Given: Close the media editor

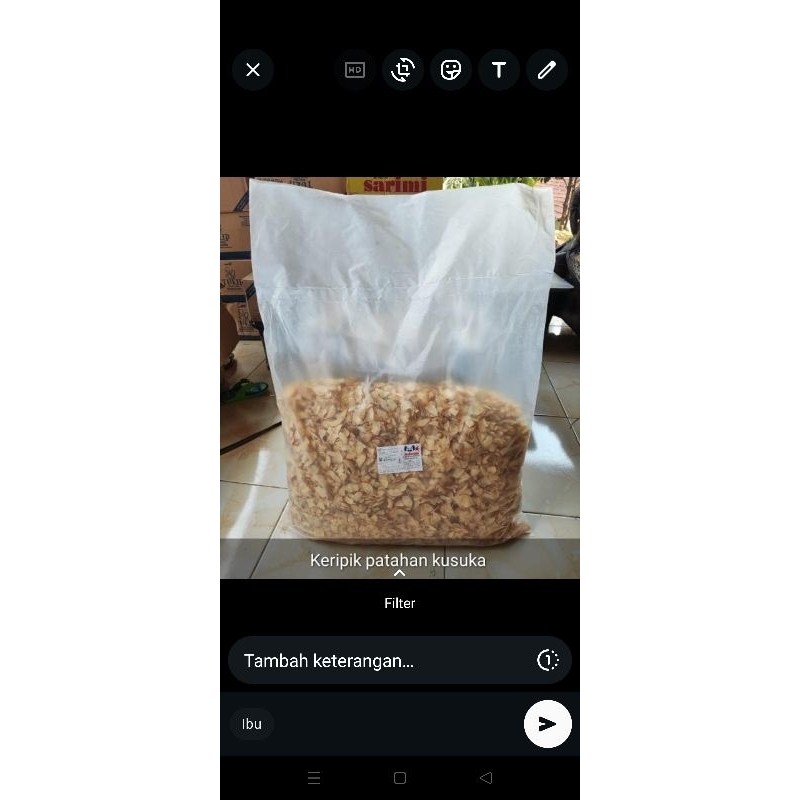Looking at the screenshot, I should (253, 70).
